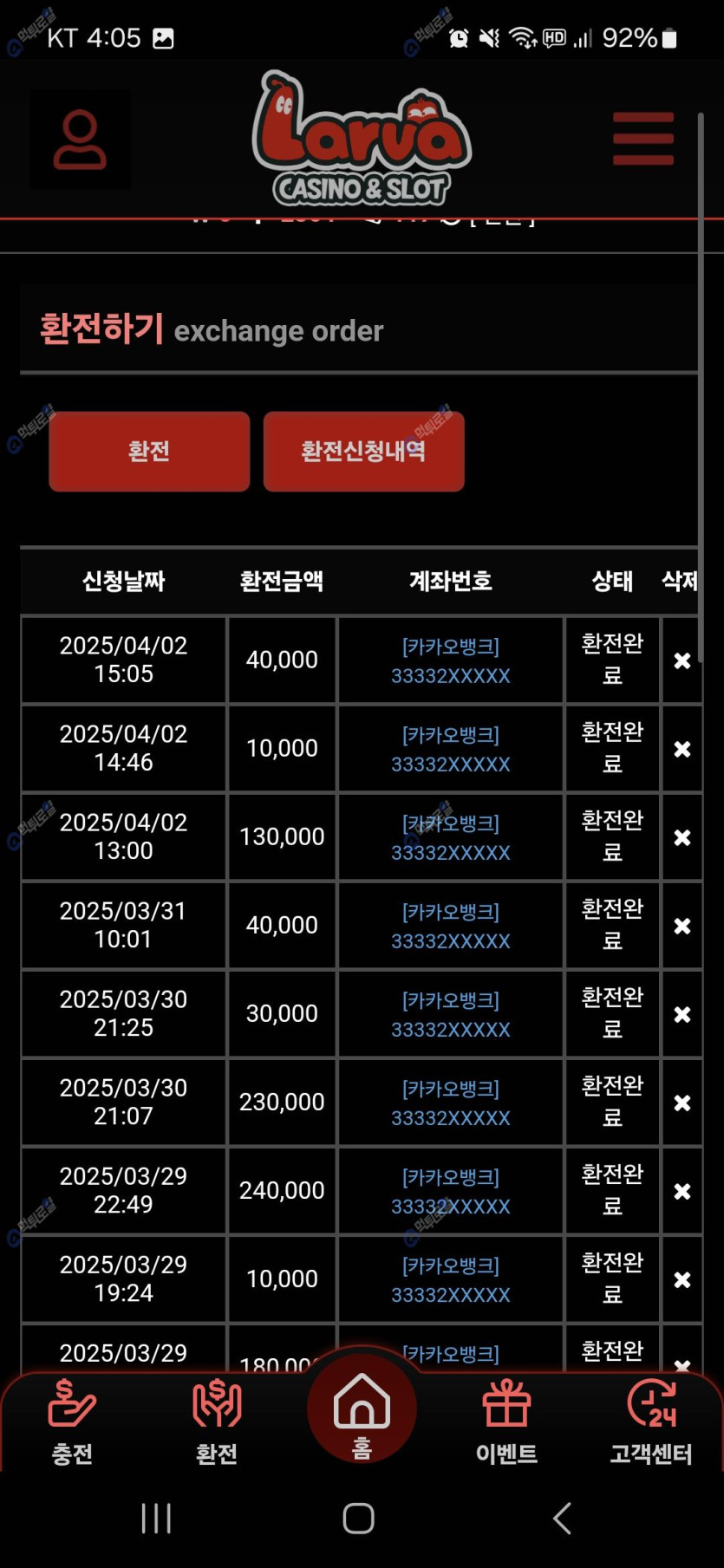Delete the 2025/04/02 15:05 exchange record
The height and width of the screenshot is (1568, 724).
(x=682, y=660)
